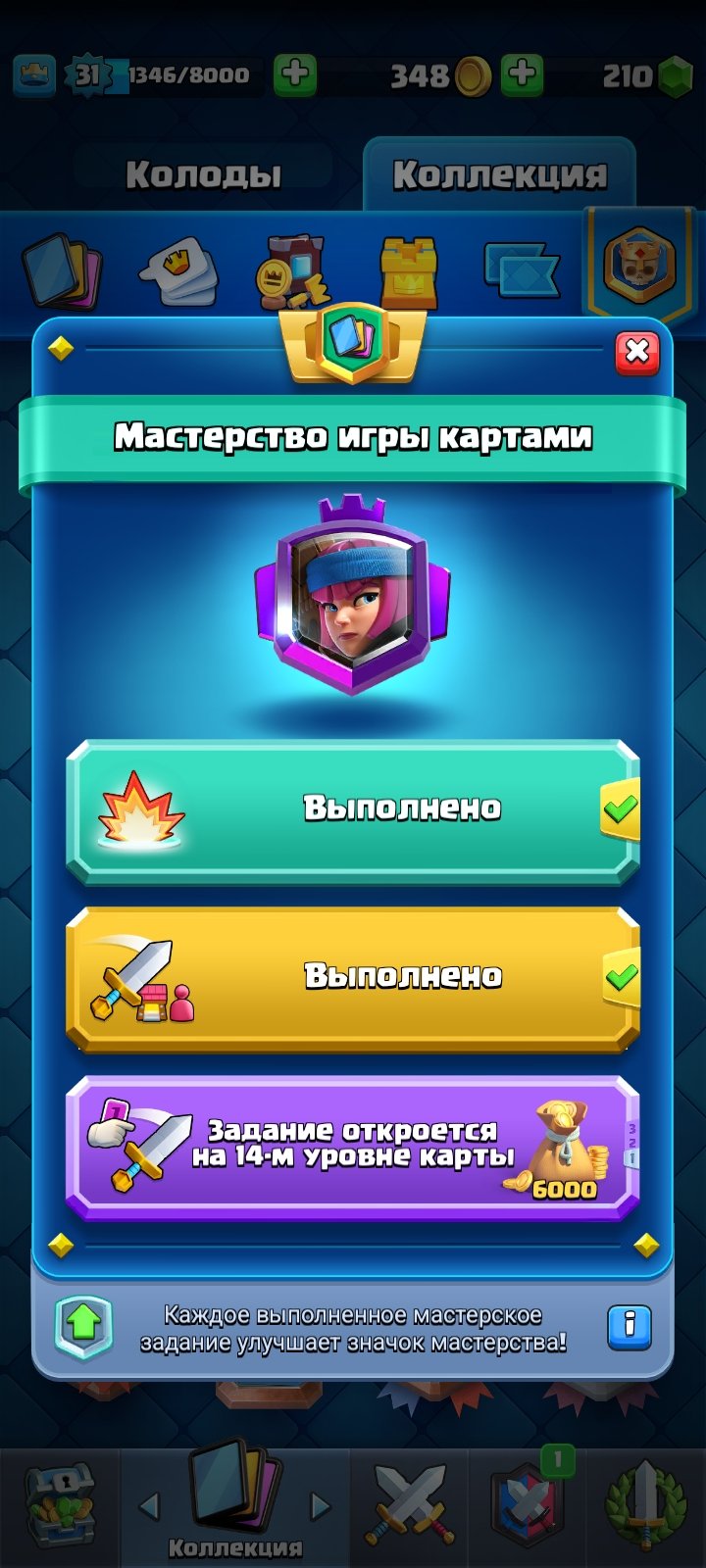The image size is (706, 1568).
Task: Add more gold with the plus button
Action: [x=523, y=74]
